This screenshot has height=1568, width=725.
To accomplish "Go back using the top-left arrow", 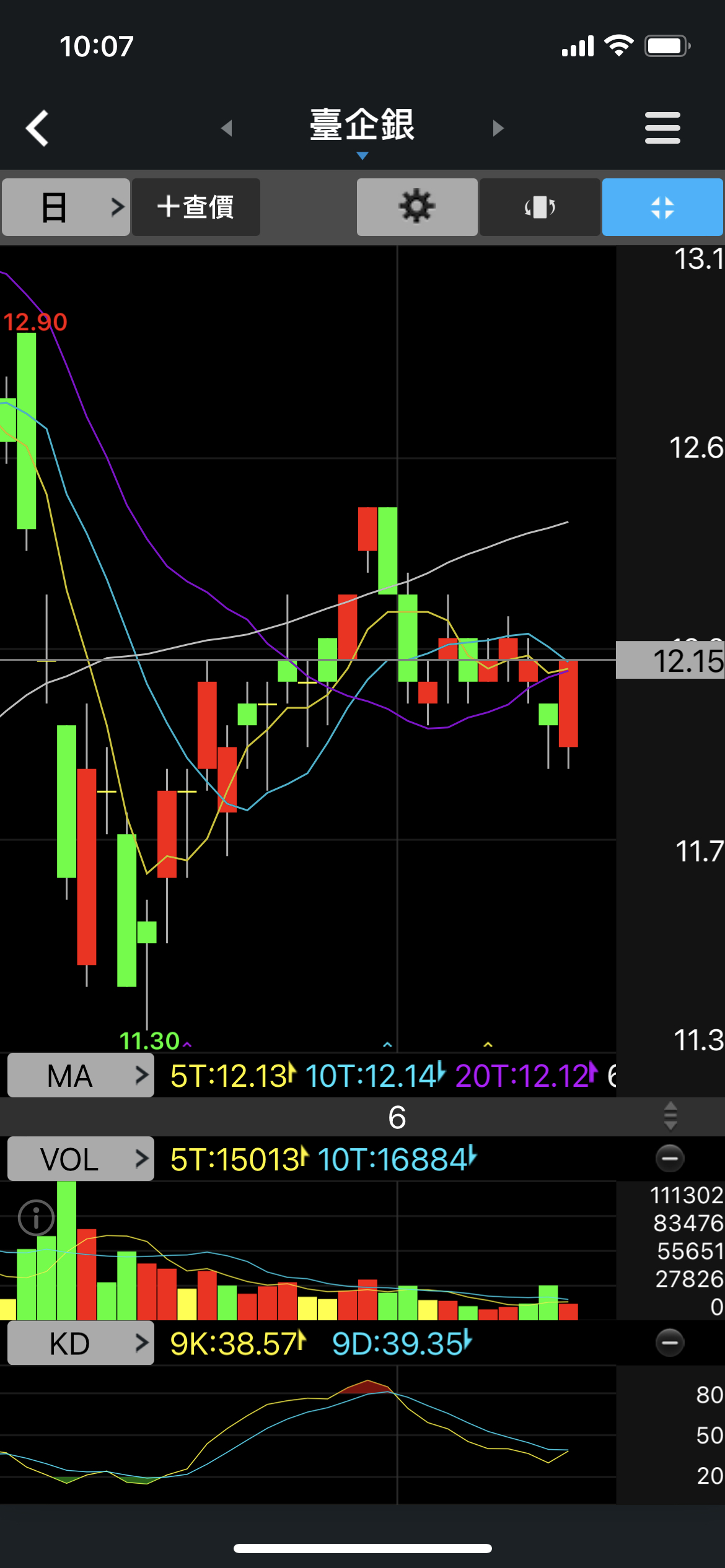I will pyautogui.click(x=37, y=128).
